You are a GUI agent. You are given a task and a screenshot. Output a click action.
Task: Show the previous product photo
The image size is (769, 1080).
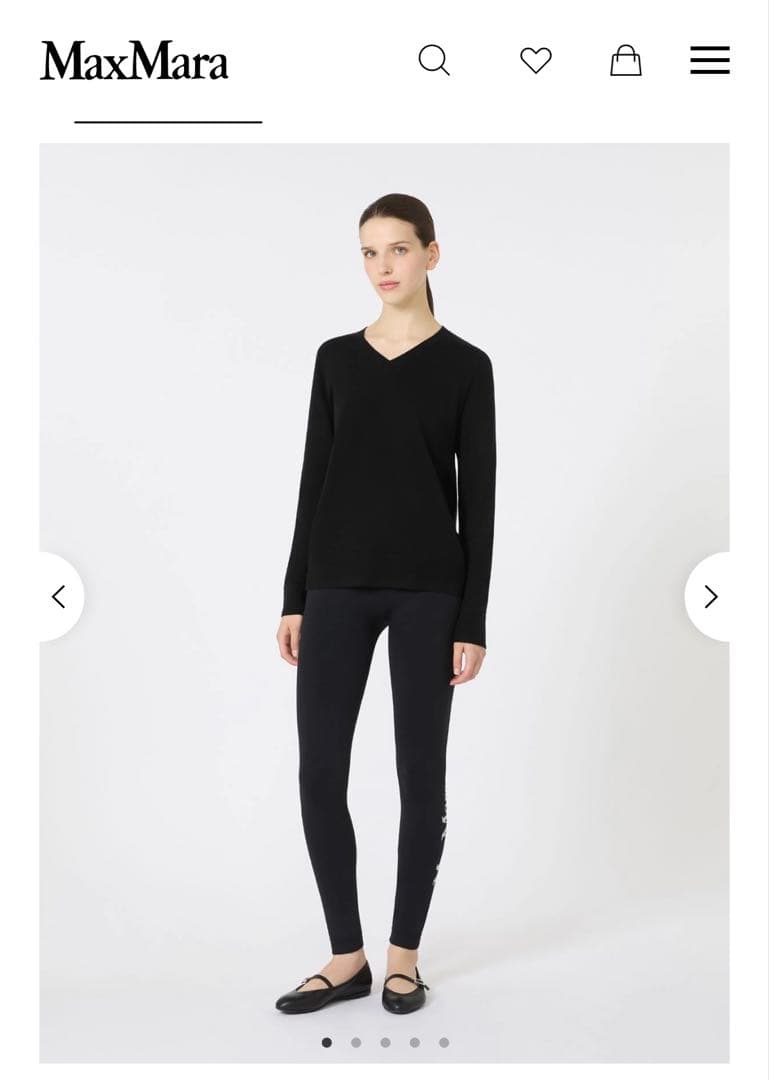tap(59, 597)
